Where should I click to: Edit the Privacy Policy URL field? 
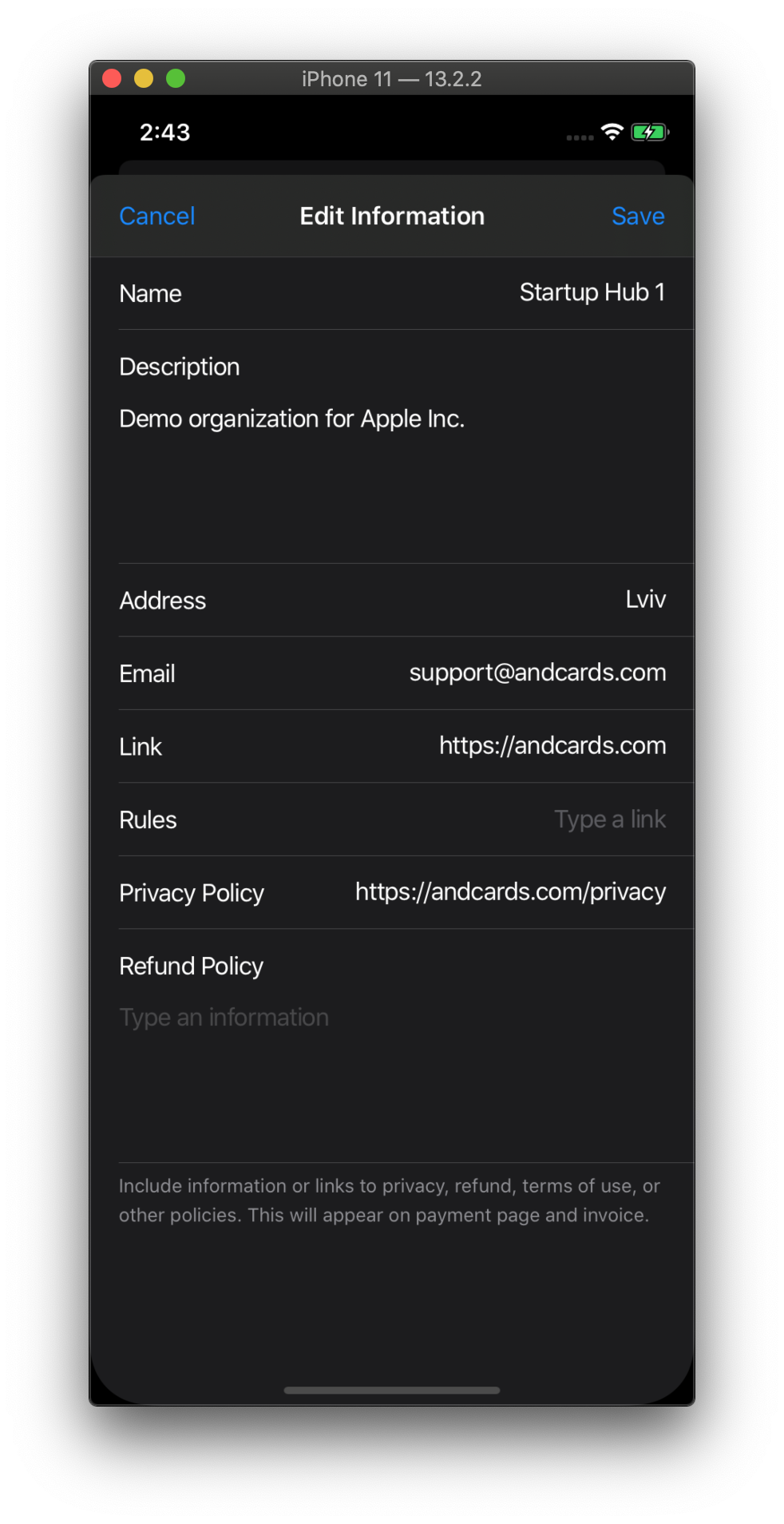[x=510, y=891]
